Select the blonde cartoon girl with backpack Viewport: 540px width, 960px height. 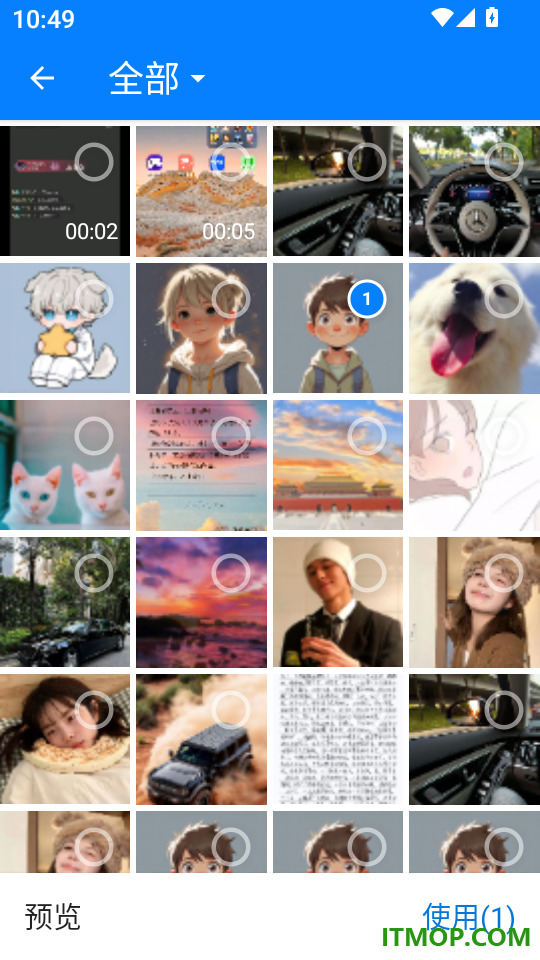click(230, 299)
